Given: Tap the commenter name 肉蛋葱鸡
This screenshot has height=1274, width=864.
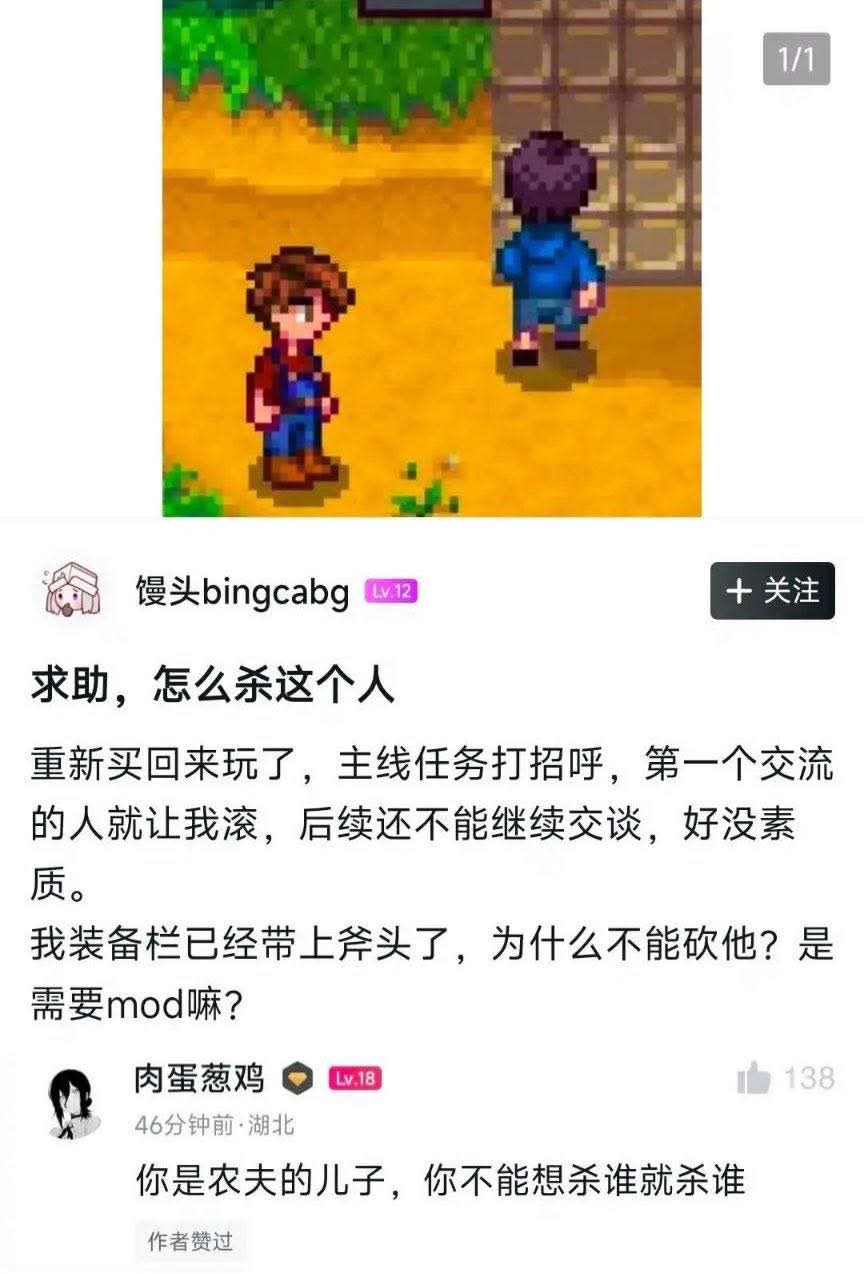Looking at the screenshot, I should [x=199, y=1077].
